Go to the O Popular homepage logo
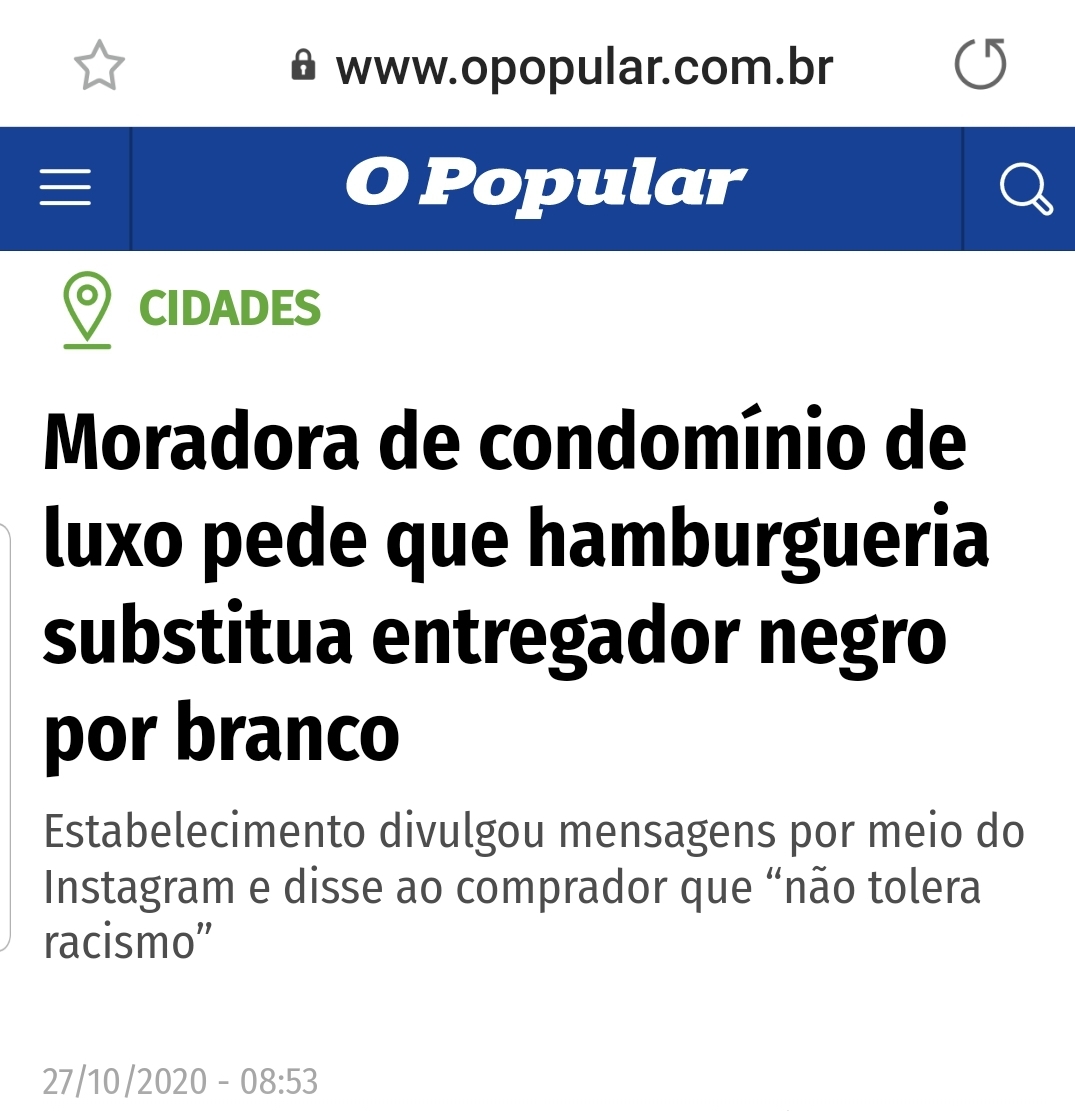 click(x=546, y=188)
